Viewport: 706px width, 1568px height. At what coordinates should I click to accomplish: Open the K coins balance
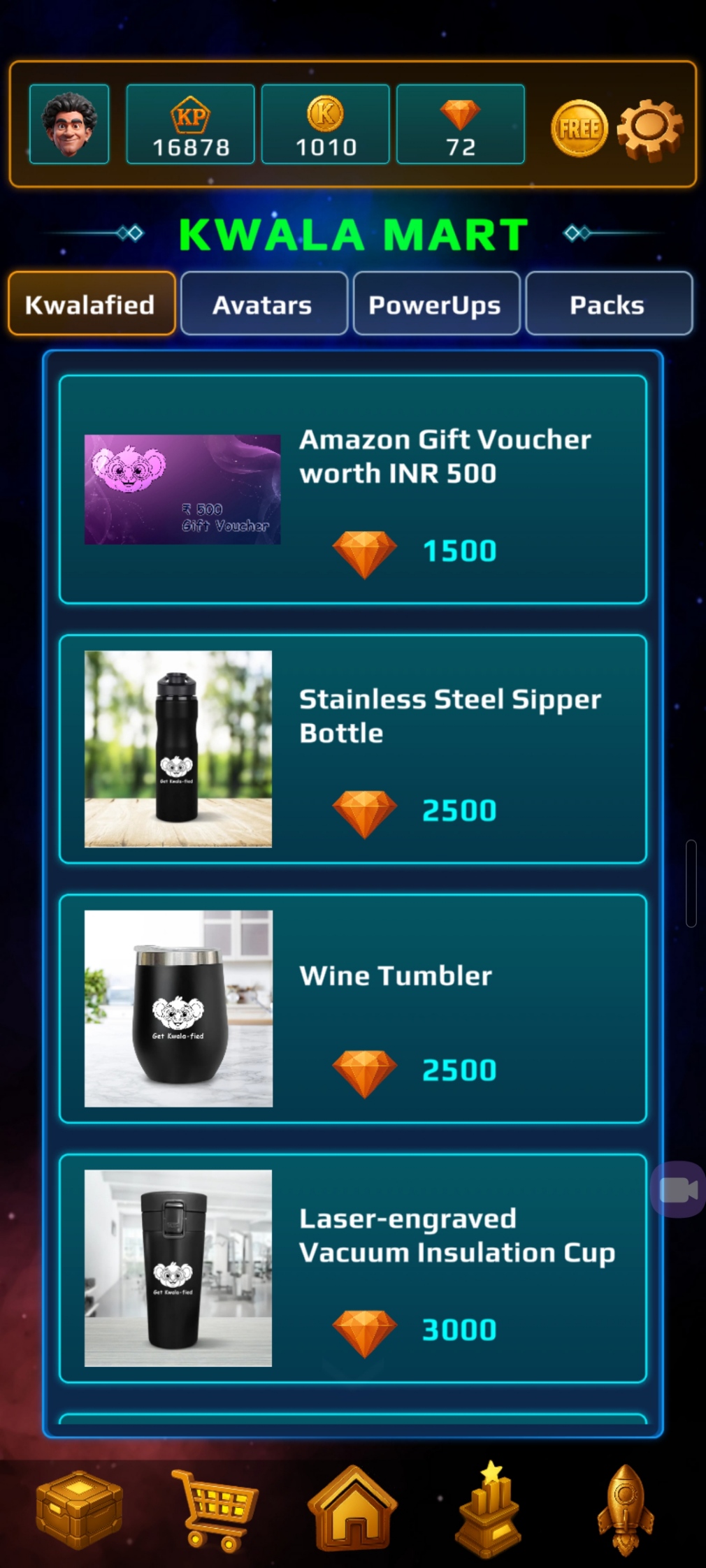(x=325, y=124)
